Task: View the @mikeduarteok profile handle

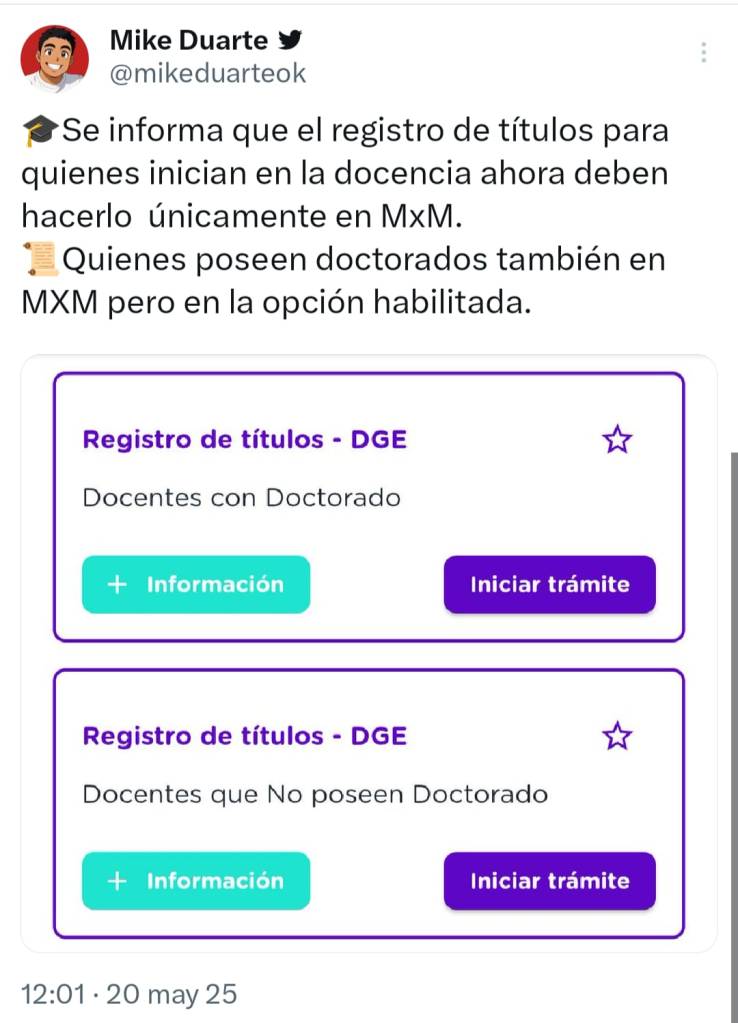Action: (x=207, y=73)
